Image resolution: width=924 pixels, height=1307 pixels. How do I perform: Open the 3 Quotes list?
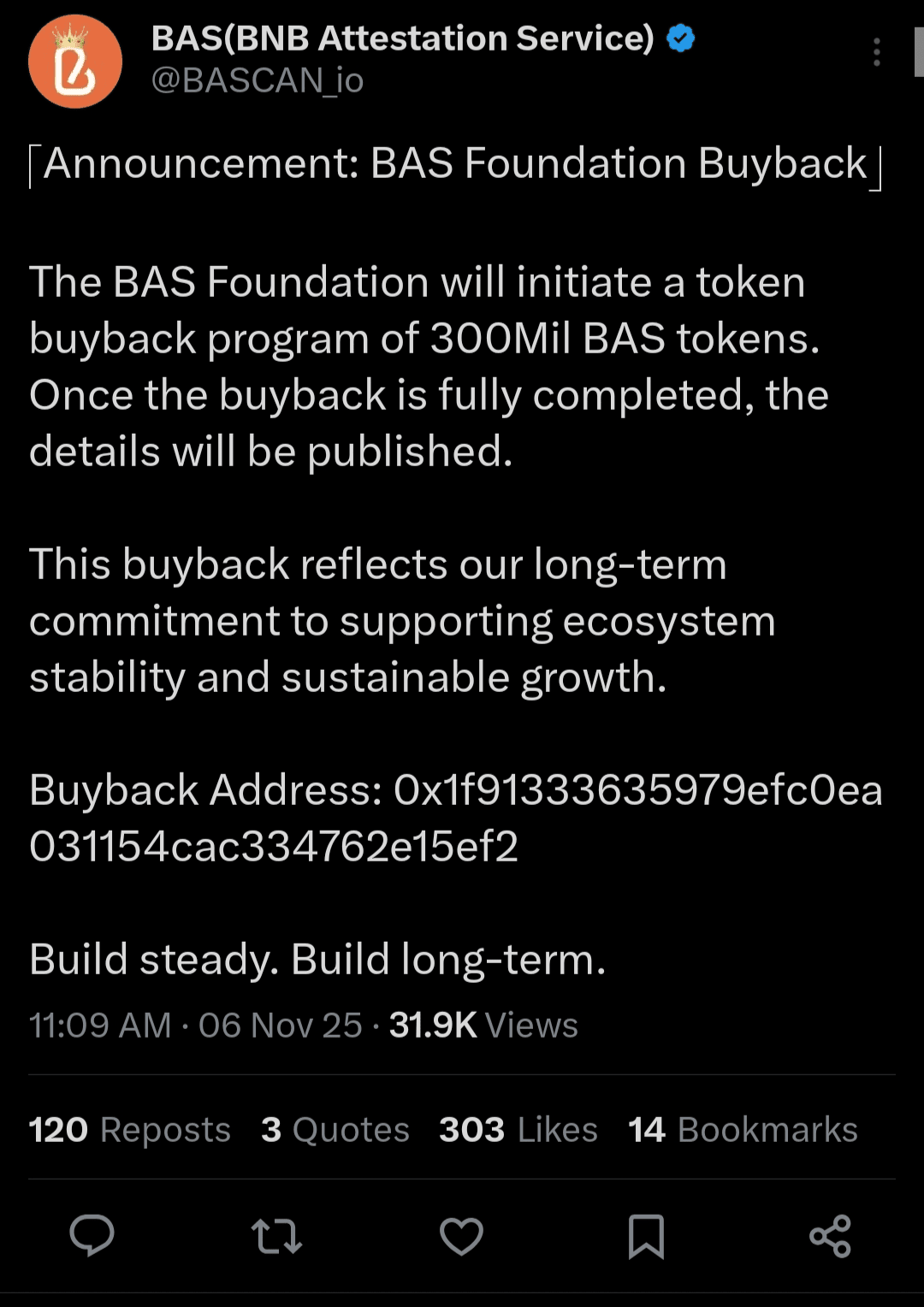335,1130
